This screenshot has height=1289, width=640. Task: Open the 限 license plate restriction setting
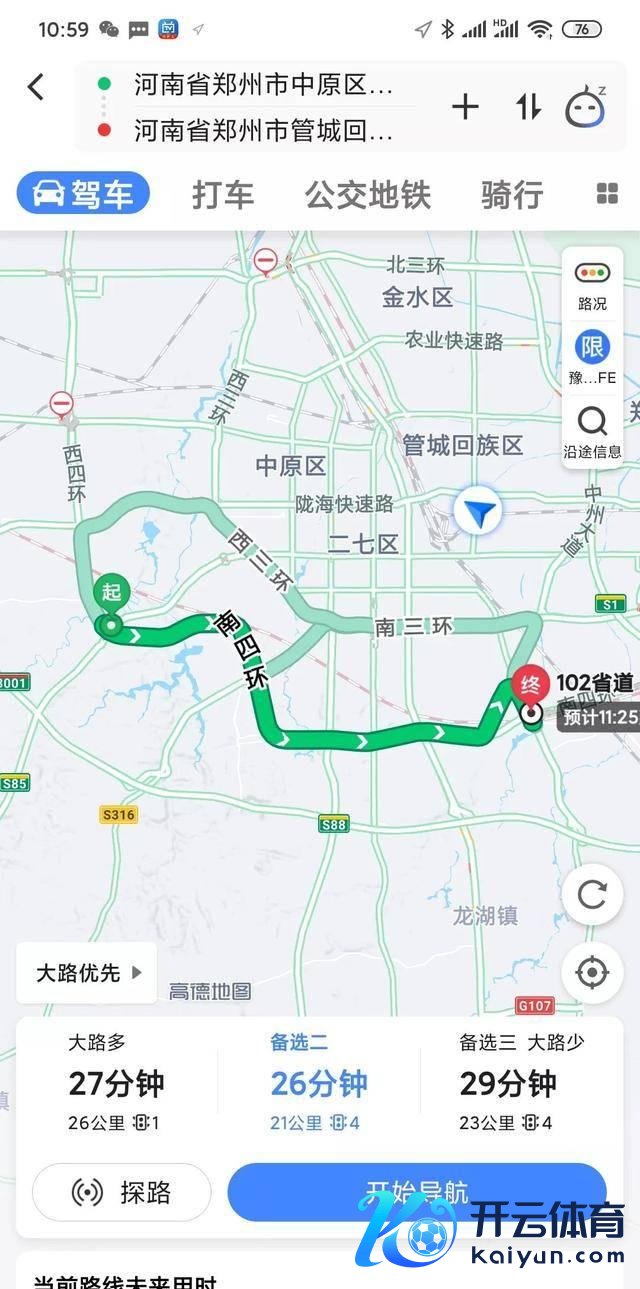point(592,358)
